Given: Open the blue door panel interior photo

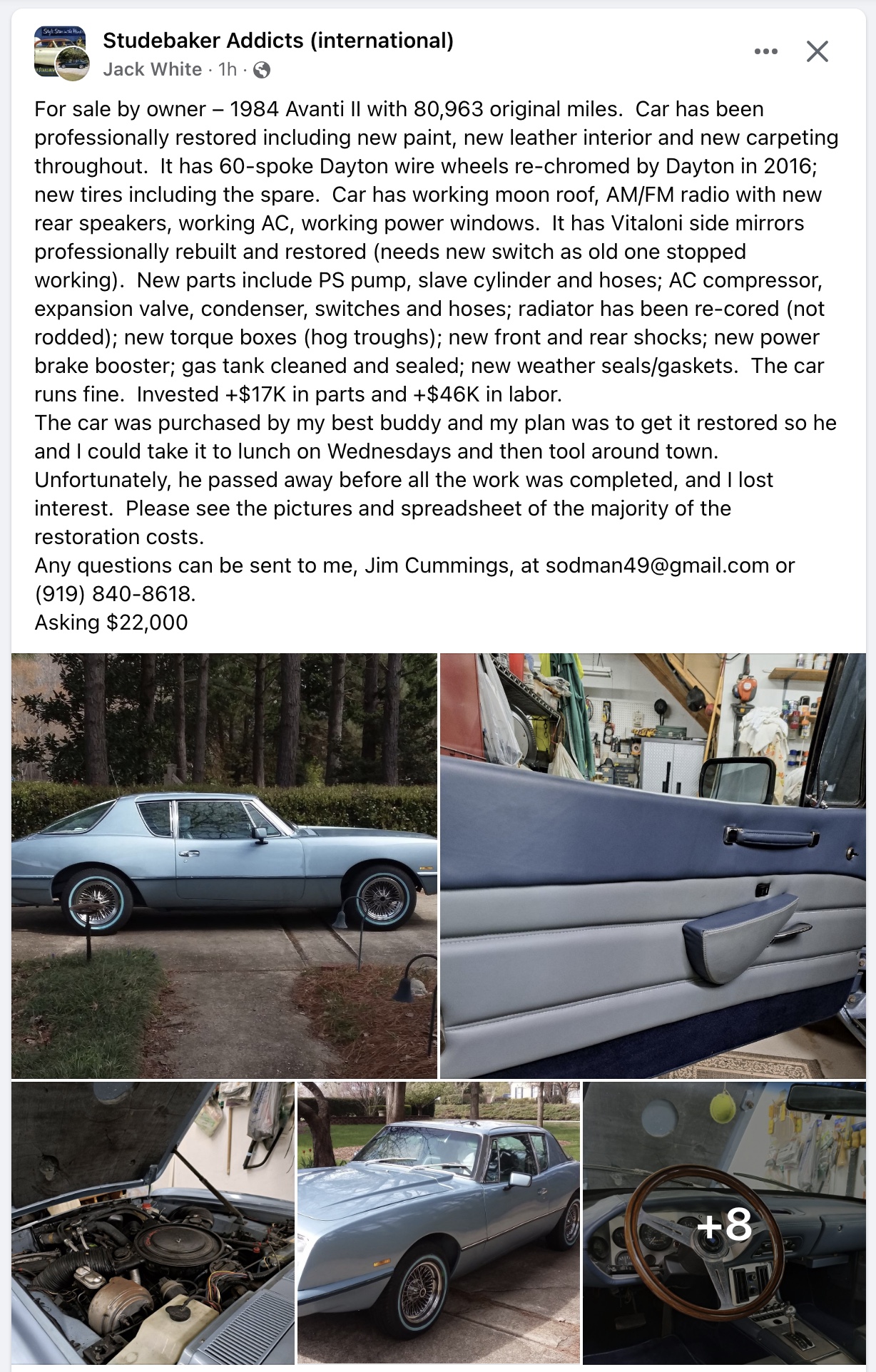Looking at the screenshot, I should (652, 865).
